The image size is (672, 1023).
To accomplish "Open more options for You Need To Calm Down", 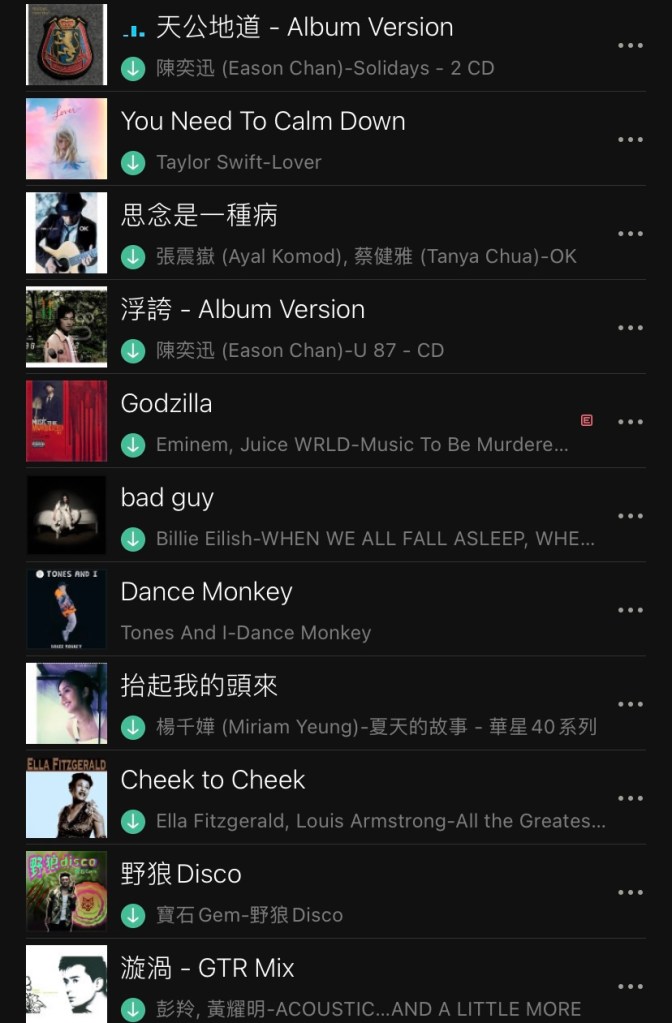I will pyautogui.click(x=630, y=140).
